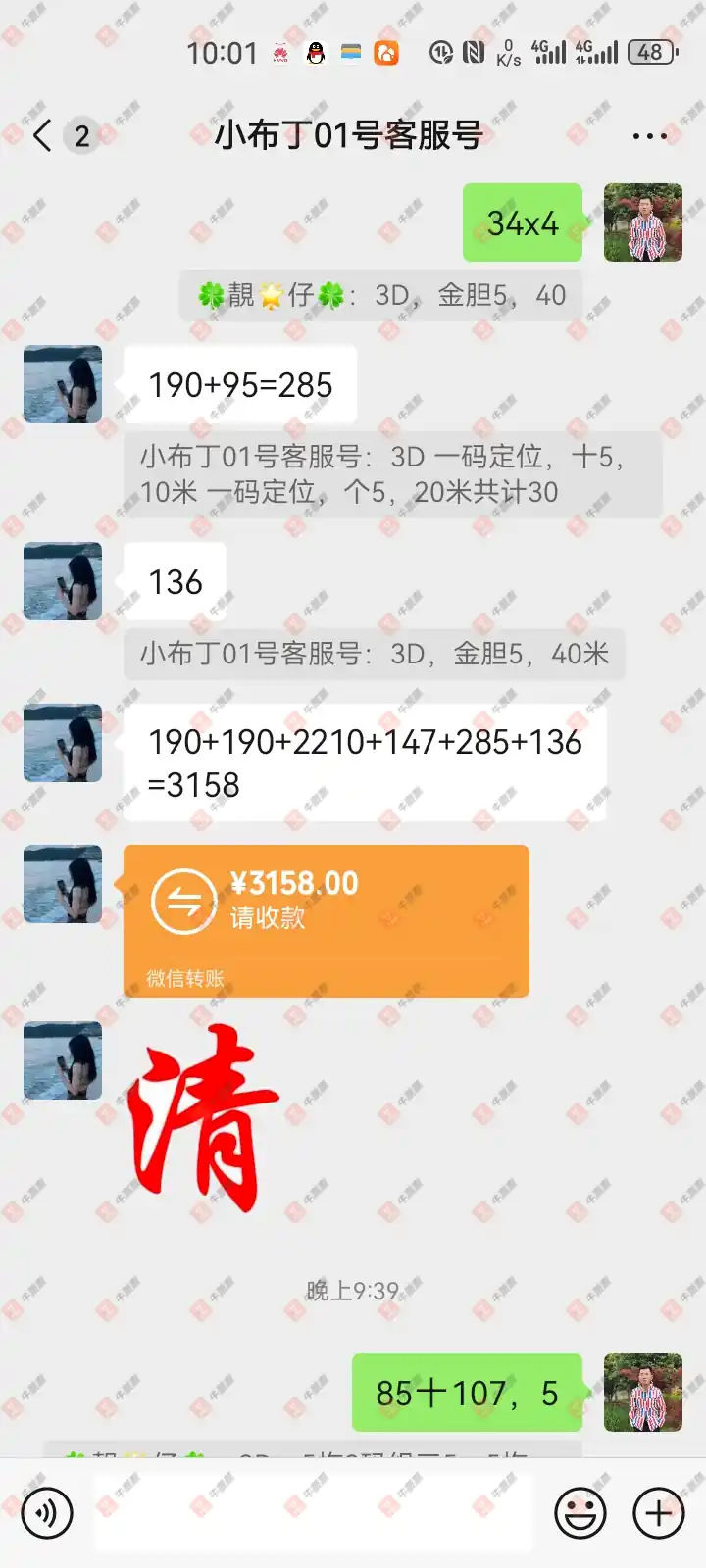Go back to the chat list
The image size is (706, 1568).
click(42, 135)
